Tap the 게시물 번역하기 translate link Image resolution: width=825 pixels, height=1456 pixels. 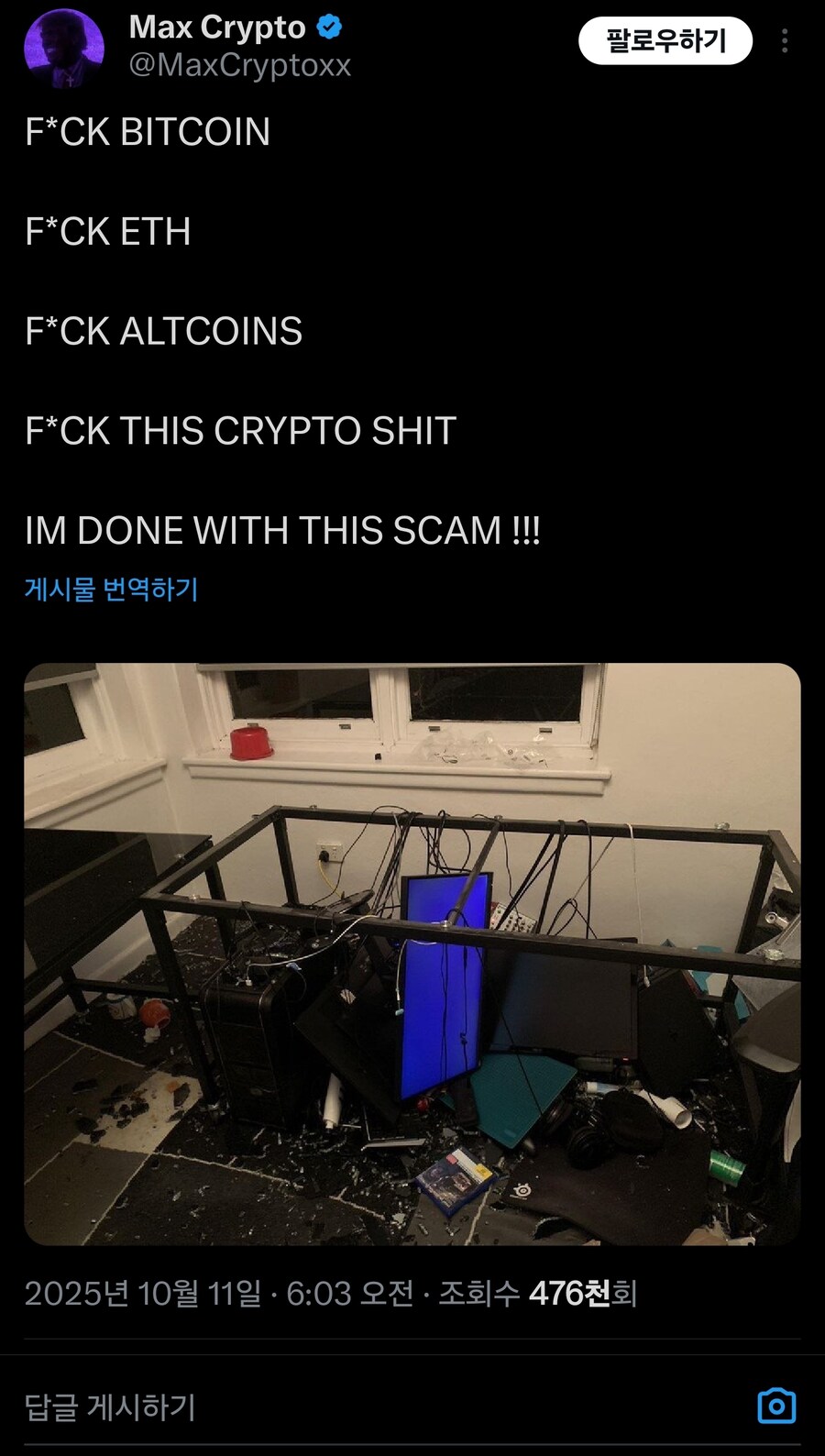(x=112, y=589)
